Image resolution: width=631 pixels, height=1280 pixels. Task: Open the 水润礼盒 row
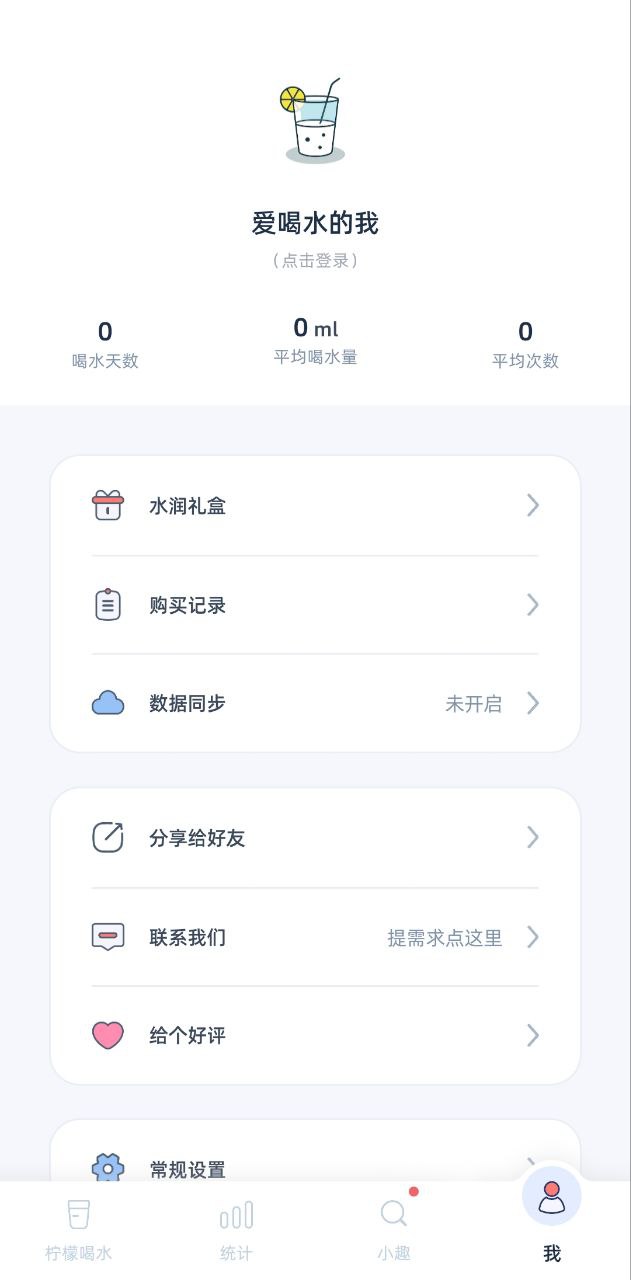coord(315,506)
